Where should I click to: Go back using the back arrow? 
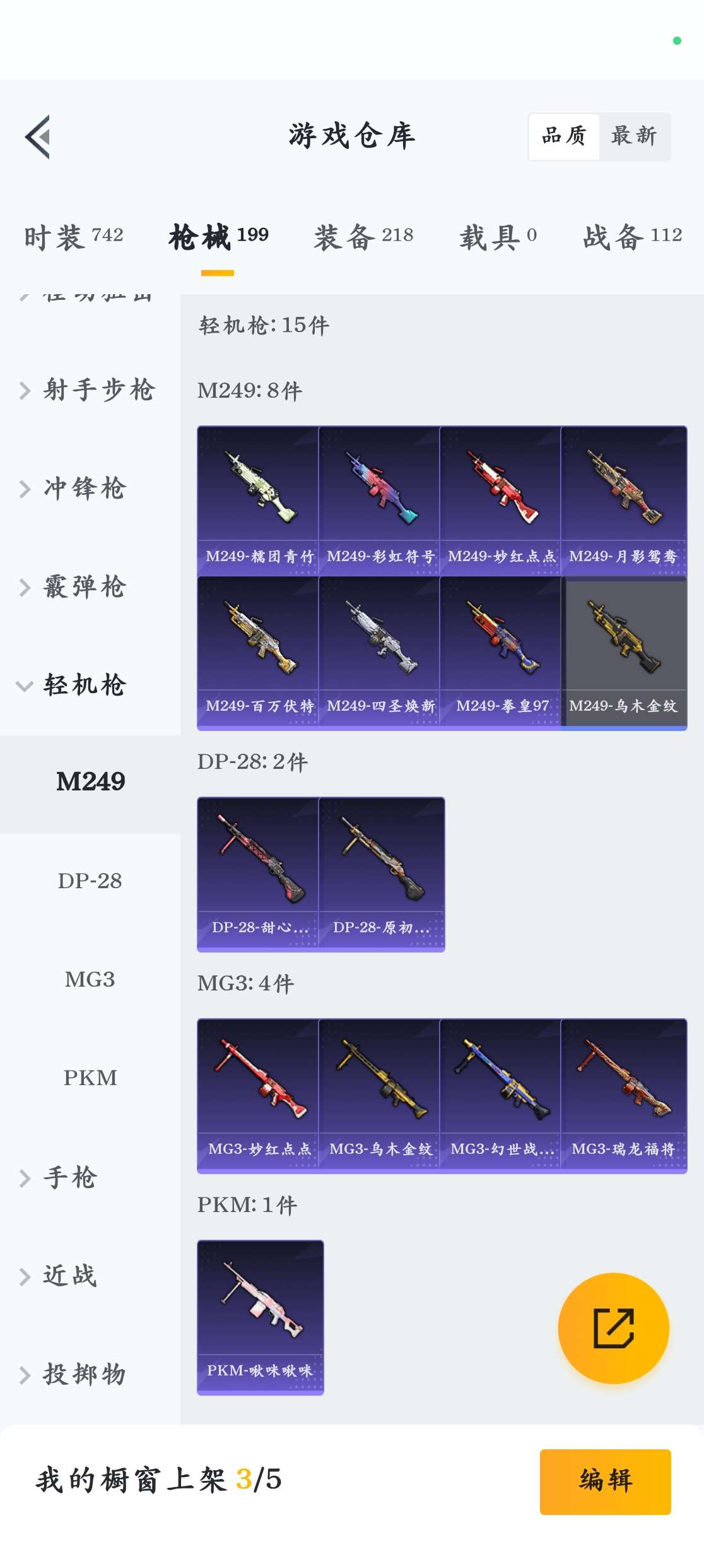tap(38, 136)
